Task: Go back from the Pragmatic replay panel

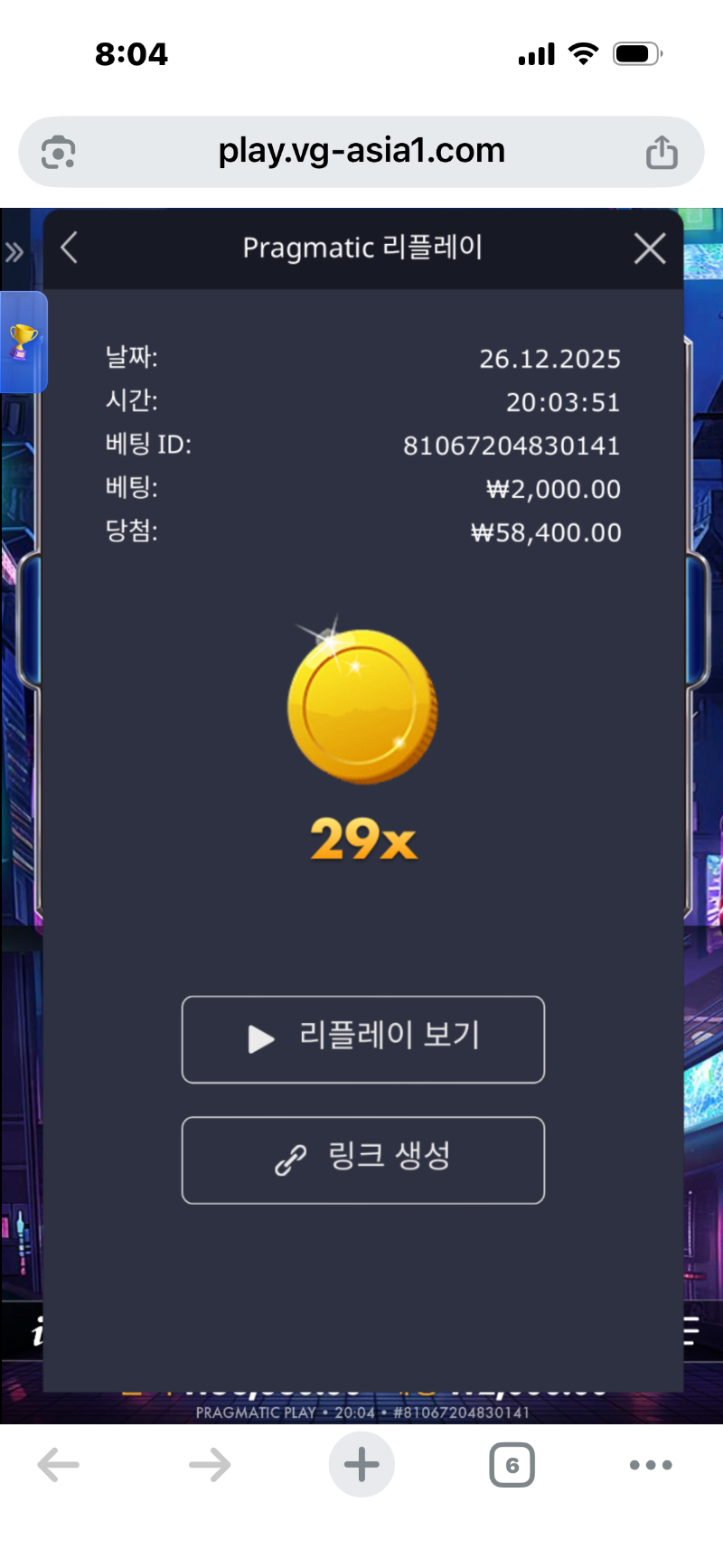Action: [x=69, y=248]
